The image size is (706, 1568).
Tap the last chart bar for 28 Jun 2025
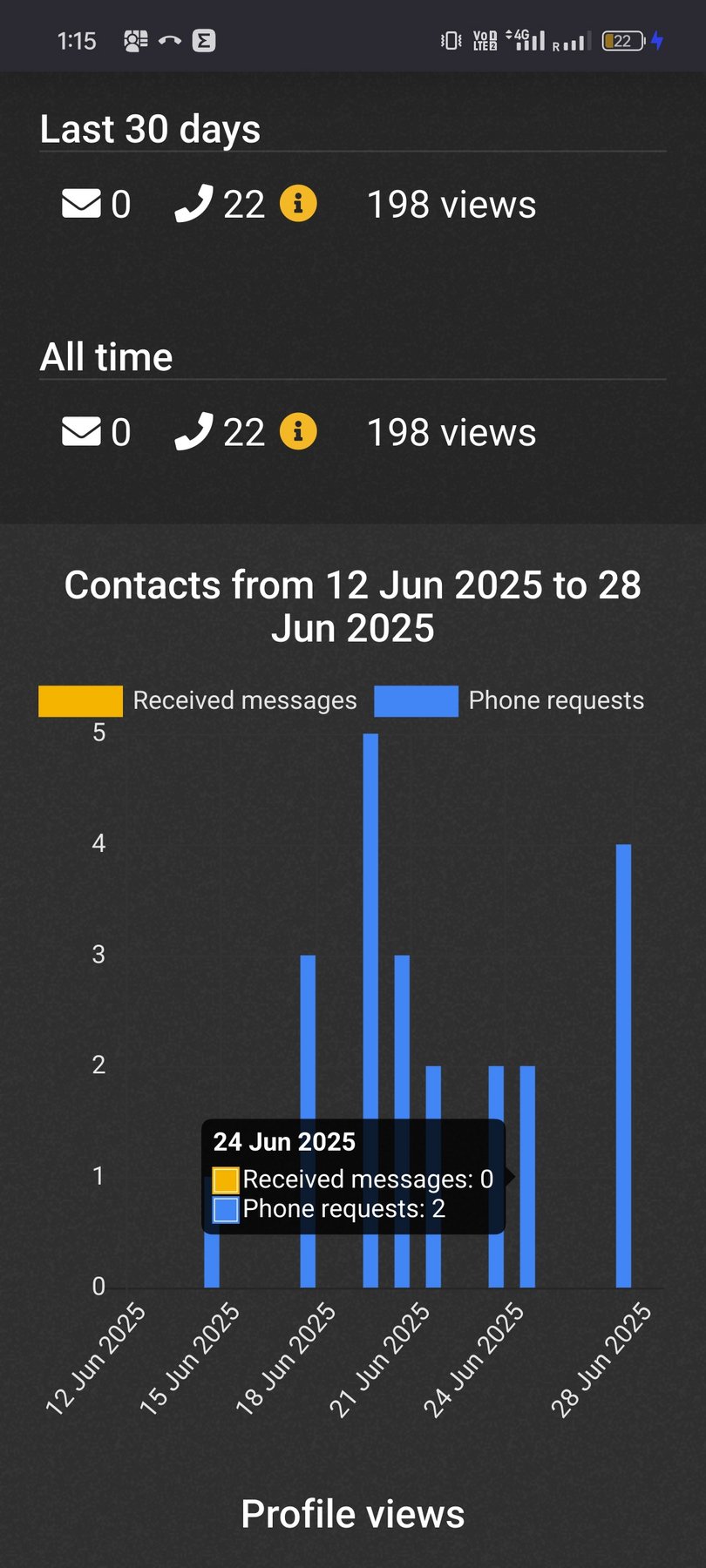click(623, 1065)
